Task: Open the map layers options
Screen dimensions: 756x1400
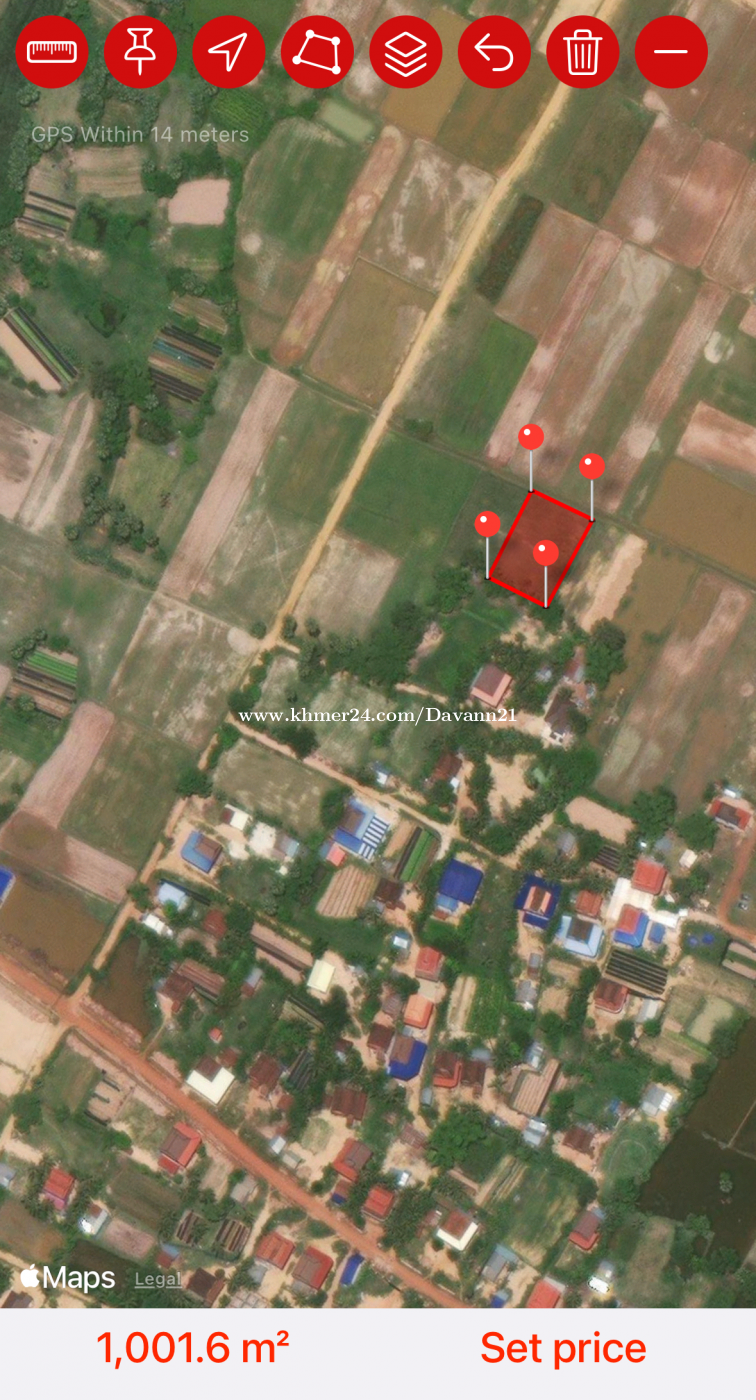Action: coord(405,52)
